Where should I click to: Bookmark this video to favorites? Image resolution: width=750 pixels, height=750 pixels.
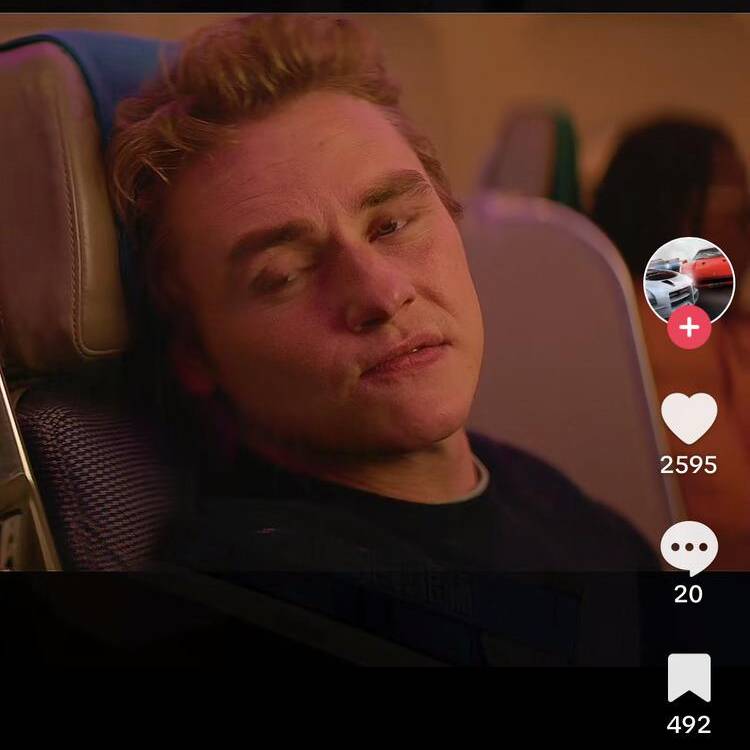[689, 678]
